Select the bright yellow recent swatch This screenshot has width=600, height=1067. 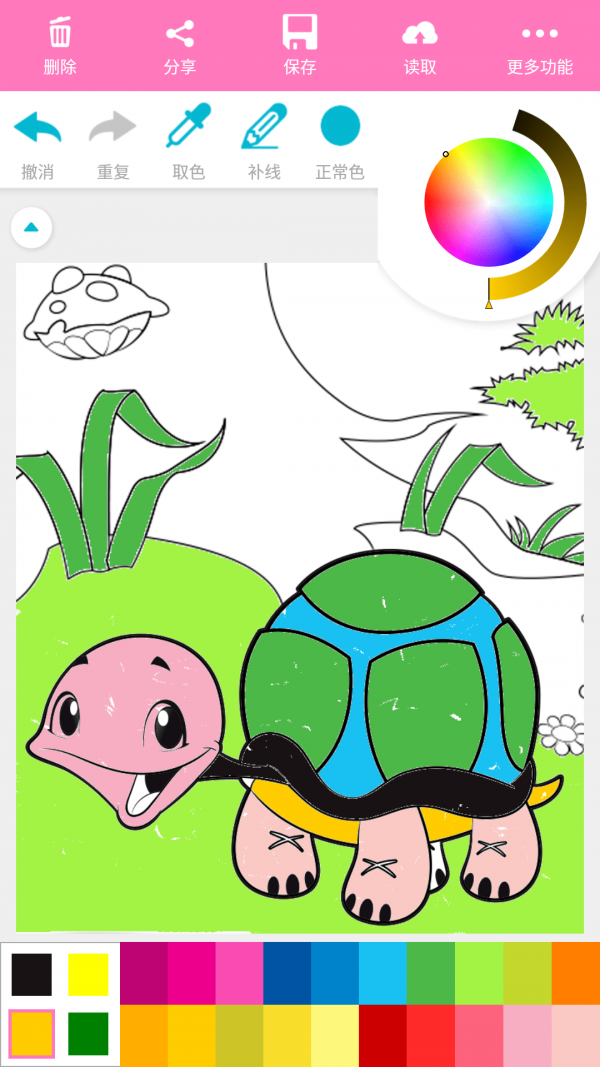[88, 974]
